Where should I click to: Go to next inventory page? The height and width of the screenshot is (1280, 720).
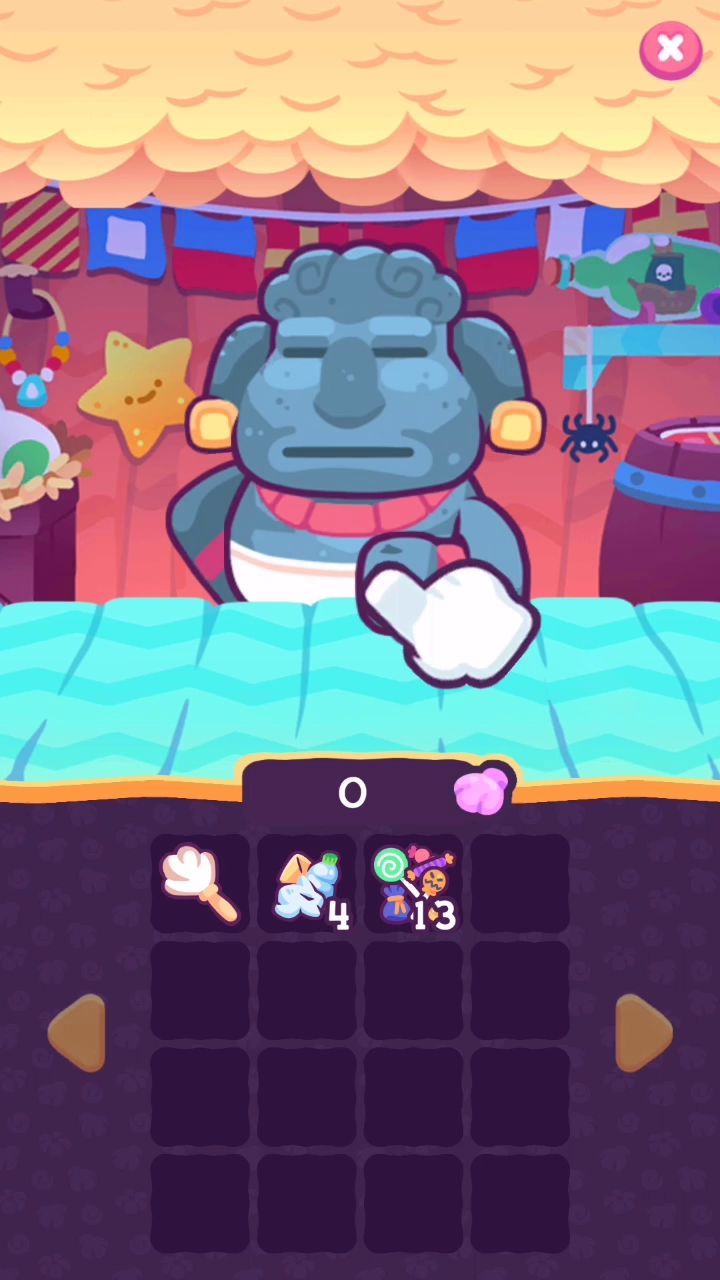642,1032
